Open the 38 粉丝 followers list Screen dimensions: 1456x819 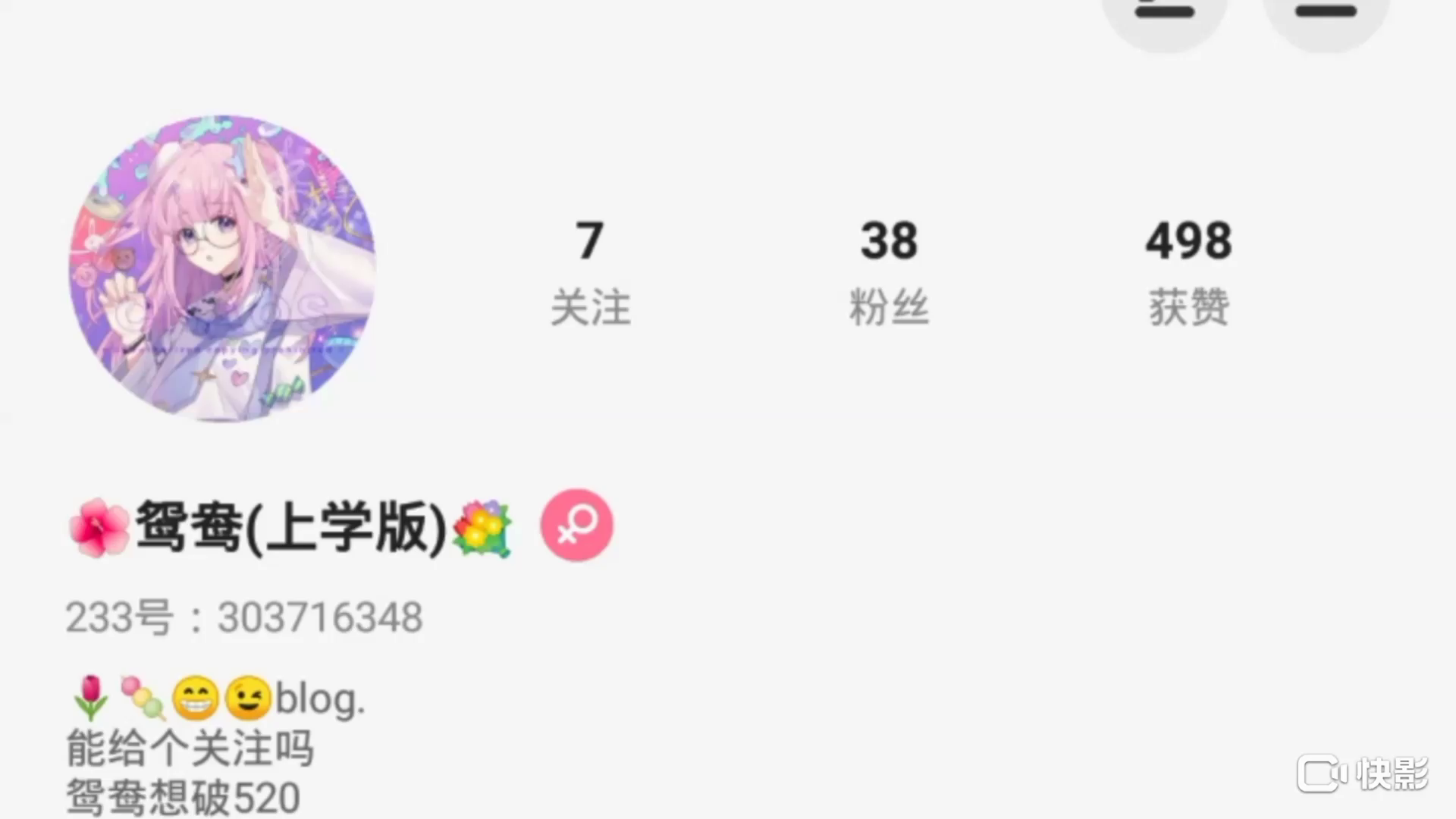889,271
